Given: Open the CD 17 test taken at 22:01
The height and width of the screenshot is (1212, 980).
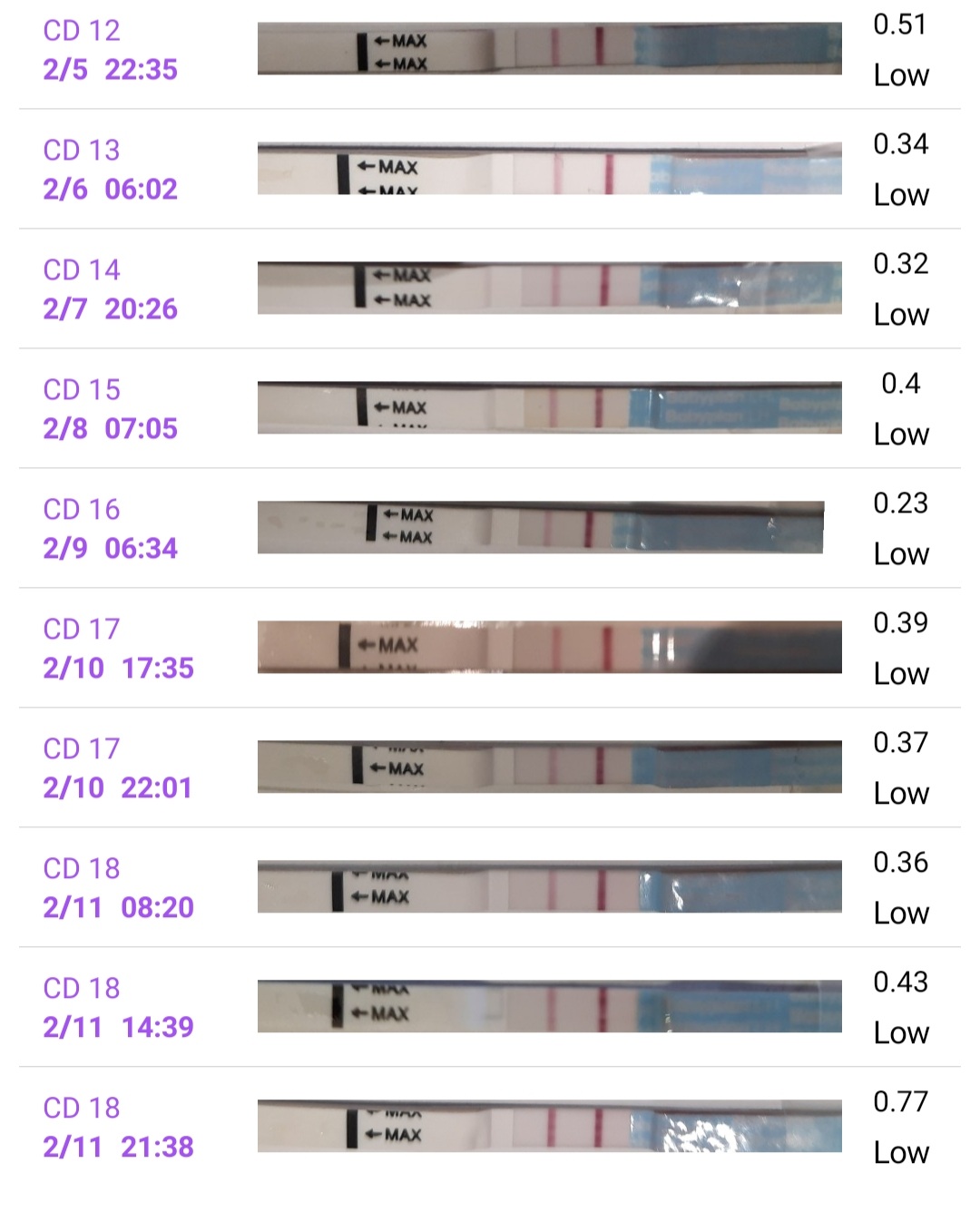Looking at the screenshot, I should tap(490, 768).
